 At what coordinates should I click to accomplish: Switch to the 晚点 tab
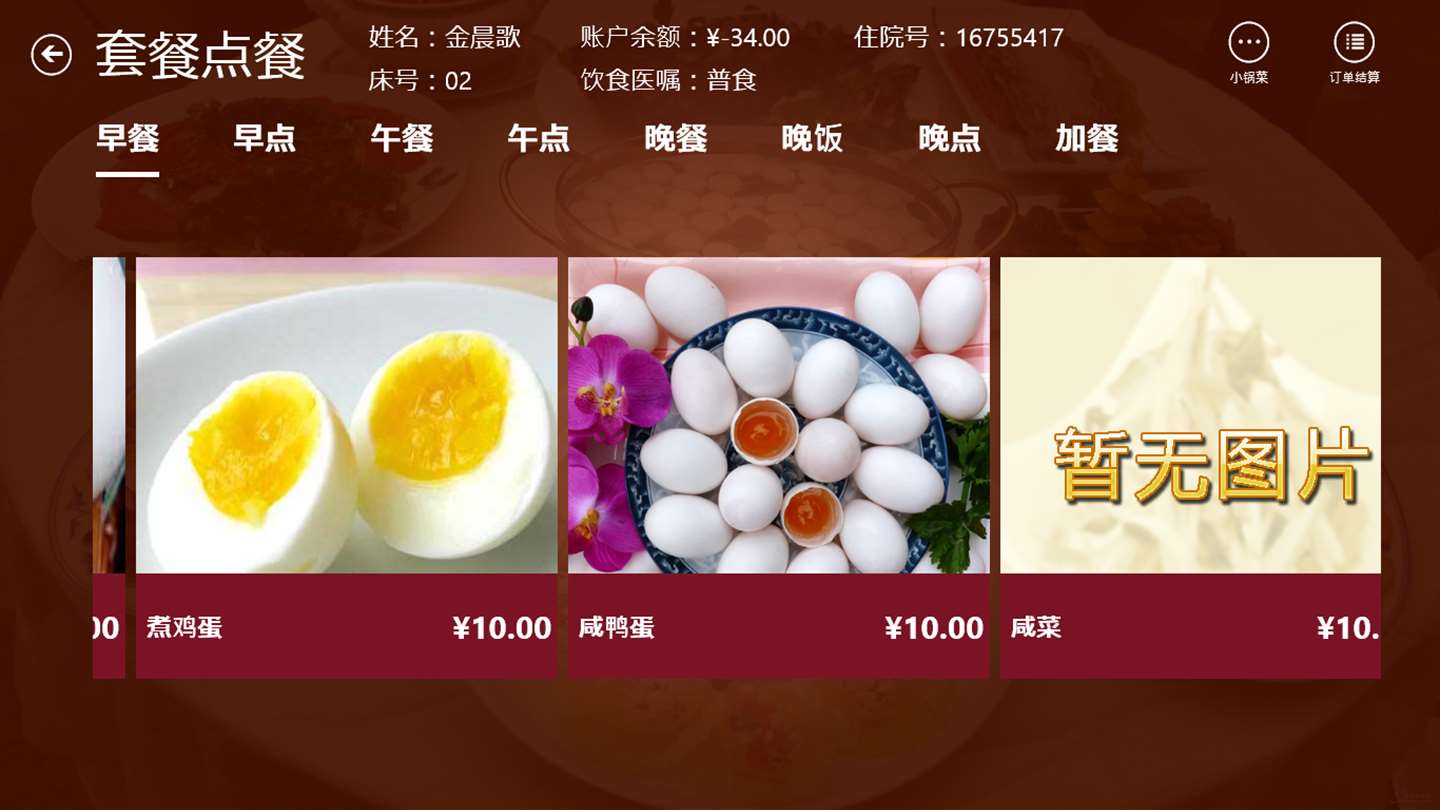coord(949,138)
